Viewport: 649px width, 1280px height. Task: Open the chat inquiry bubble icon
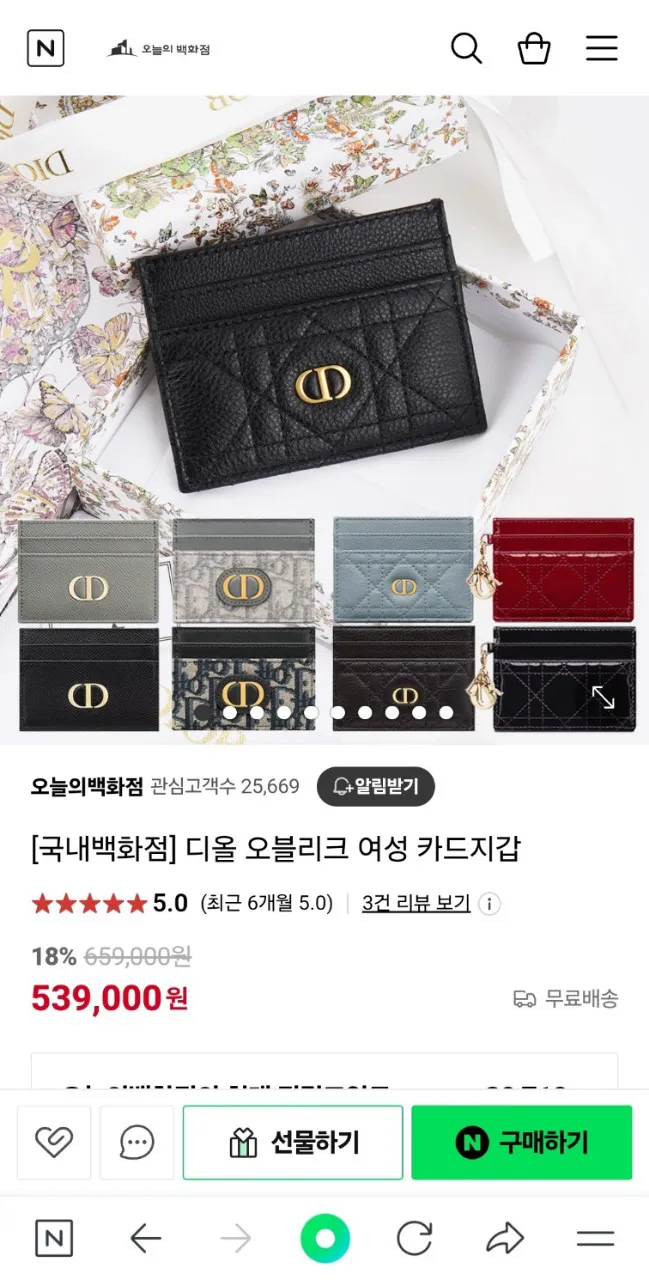click(136, 1142)
